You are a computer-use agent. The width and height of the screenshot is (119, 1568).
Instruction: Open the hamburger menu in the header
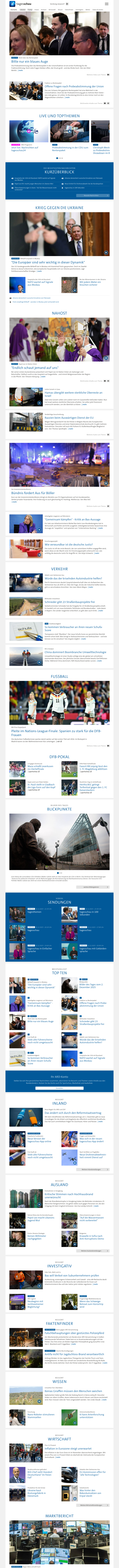coord(107,4)
